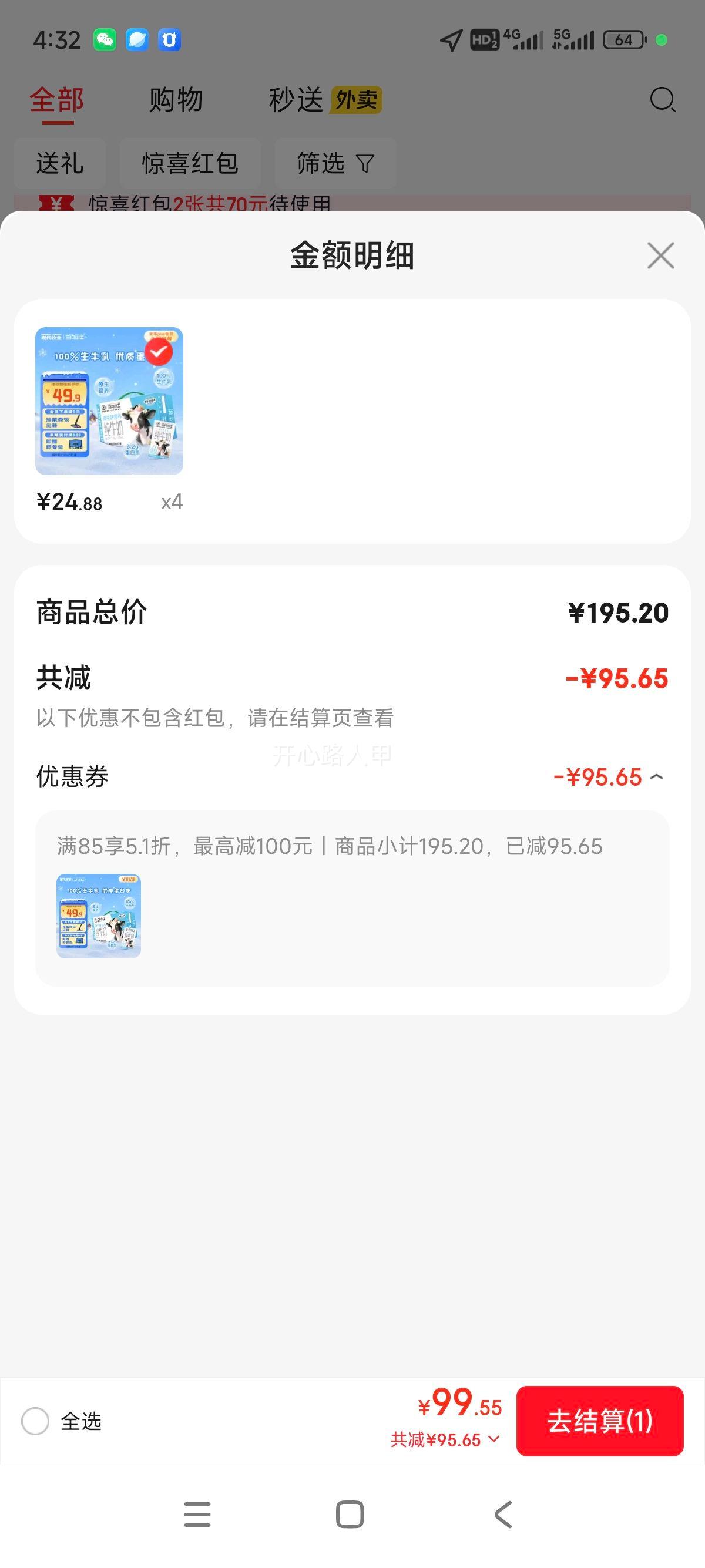Tap the blue messaging icon in status bar

[x=137, y=40]
